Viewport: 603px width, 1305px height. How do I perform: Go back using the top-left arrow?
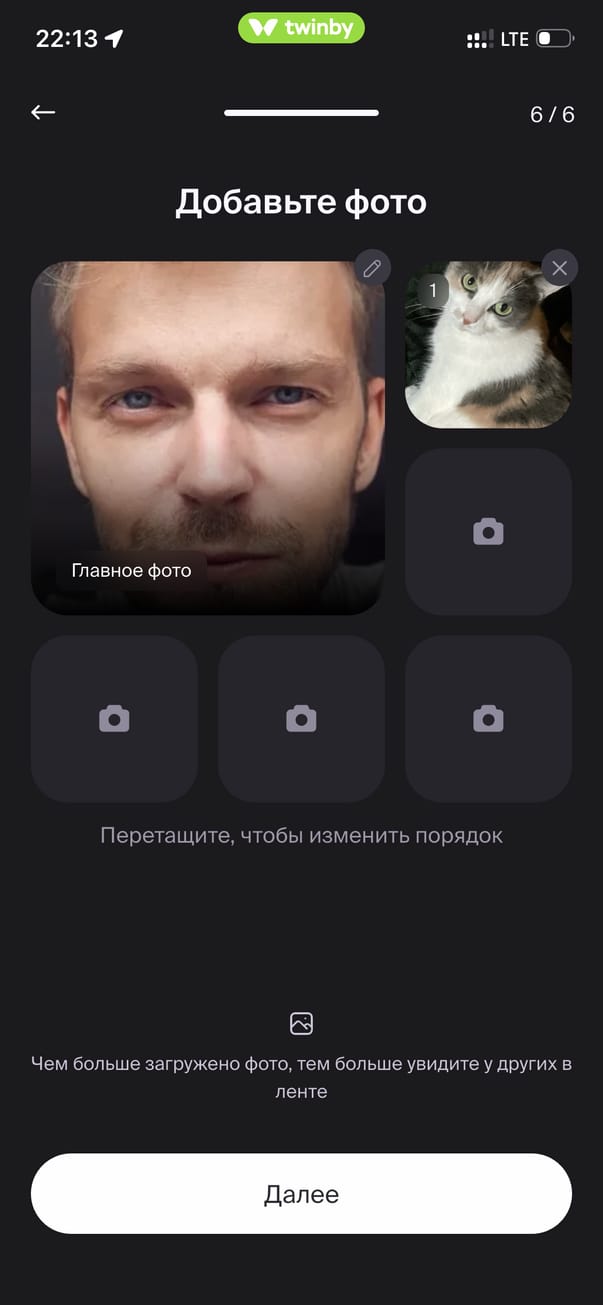coord(43,113)
